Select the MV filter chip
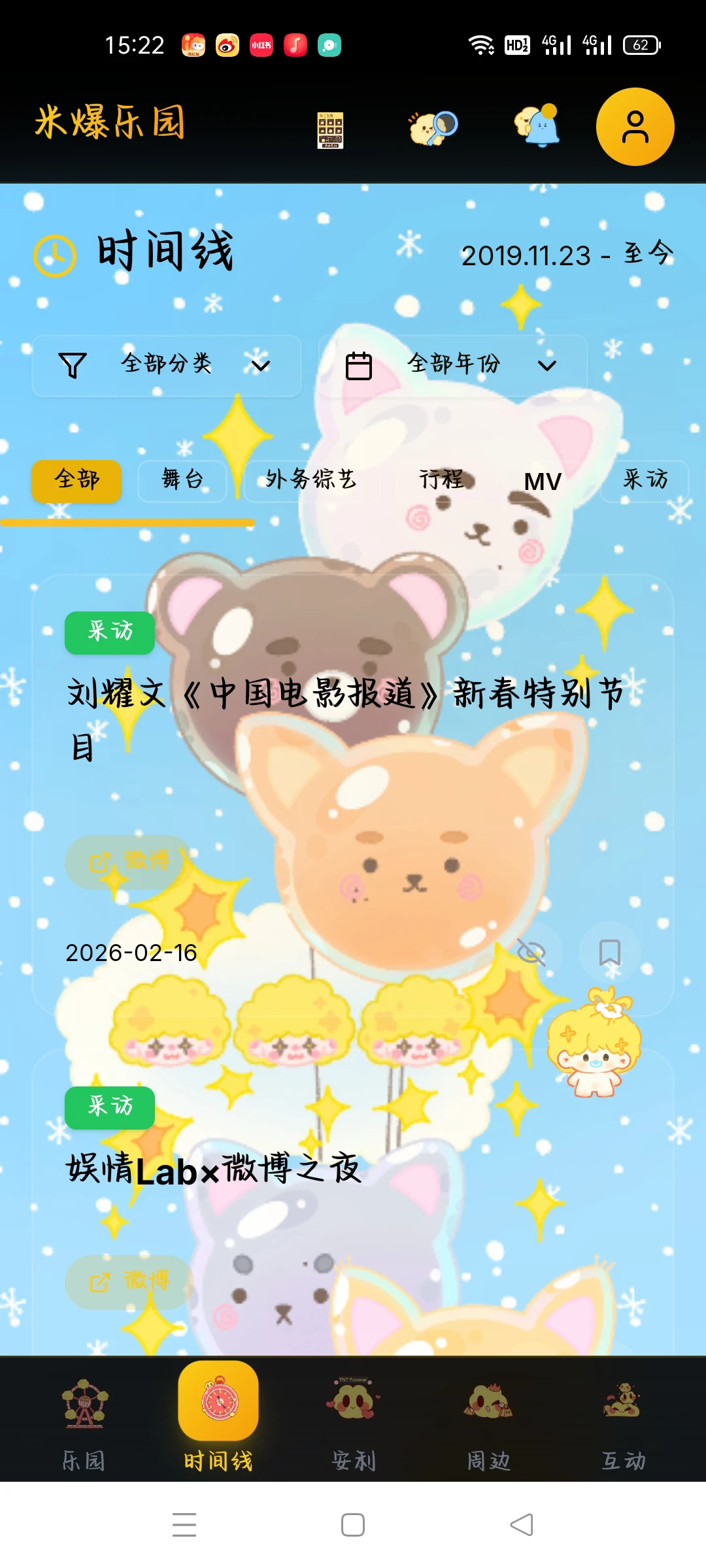The width and height of the screenshot is (706, 1568). pos(543,482)
